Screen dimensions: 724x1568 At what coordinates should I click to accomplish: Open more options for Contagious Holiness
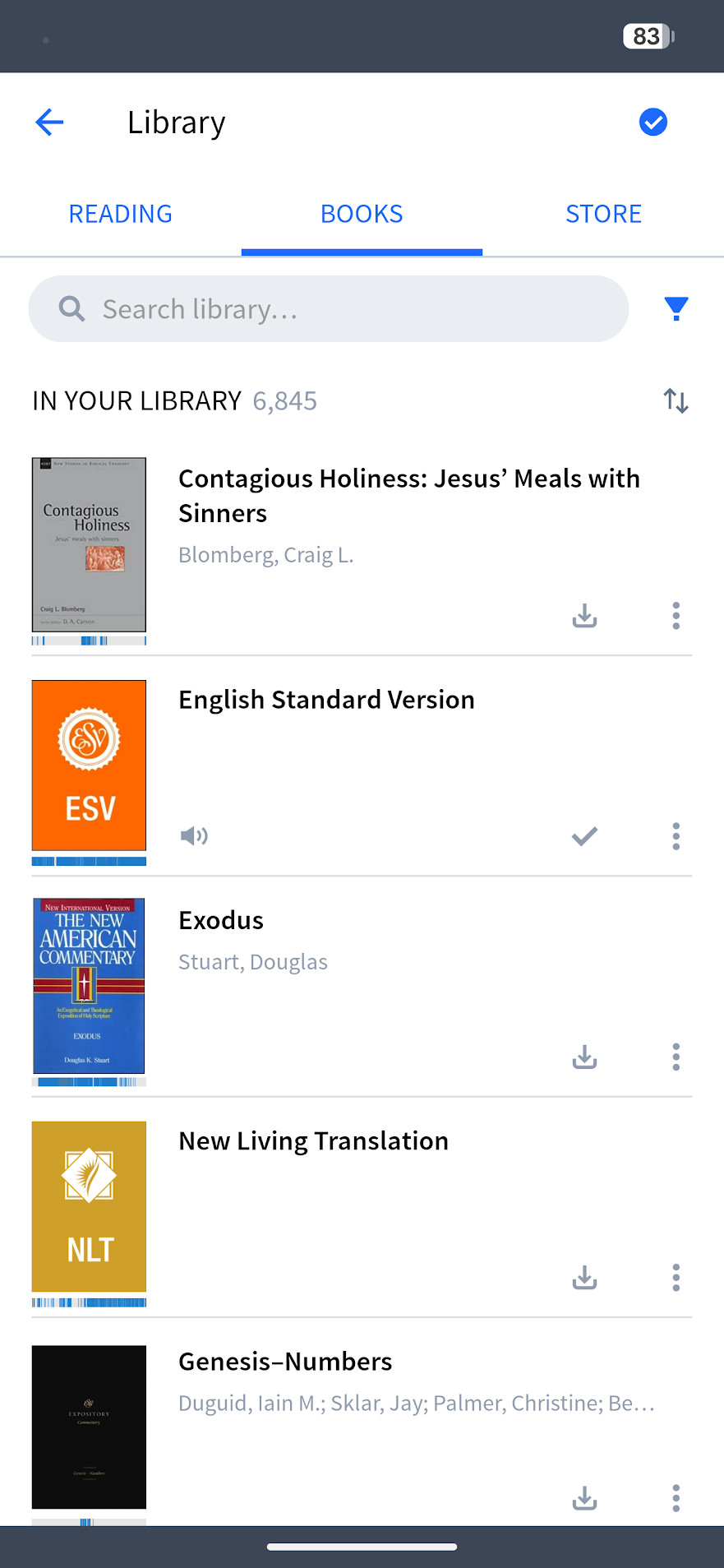pyautogui.click(x=676, y=616)
